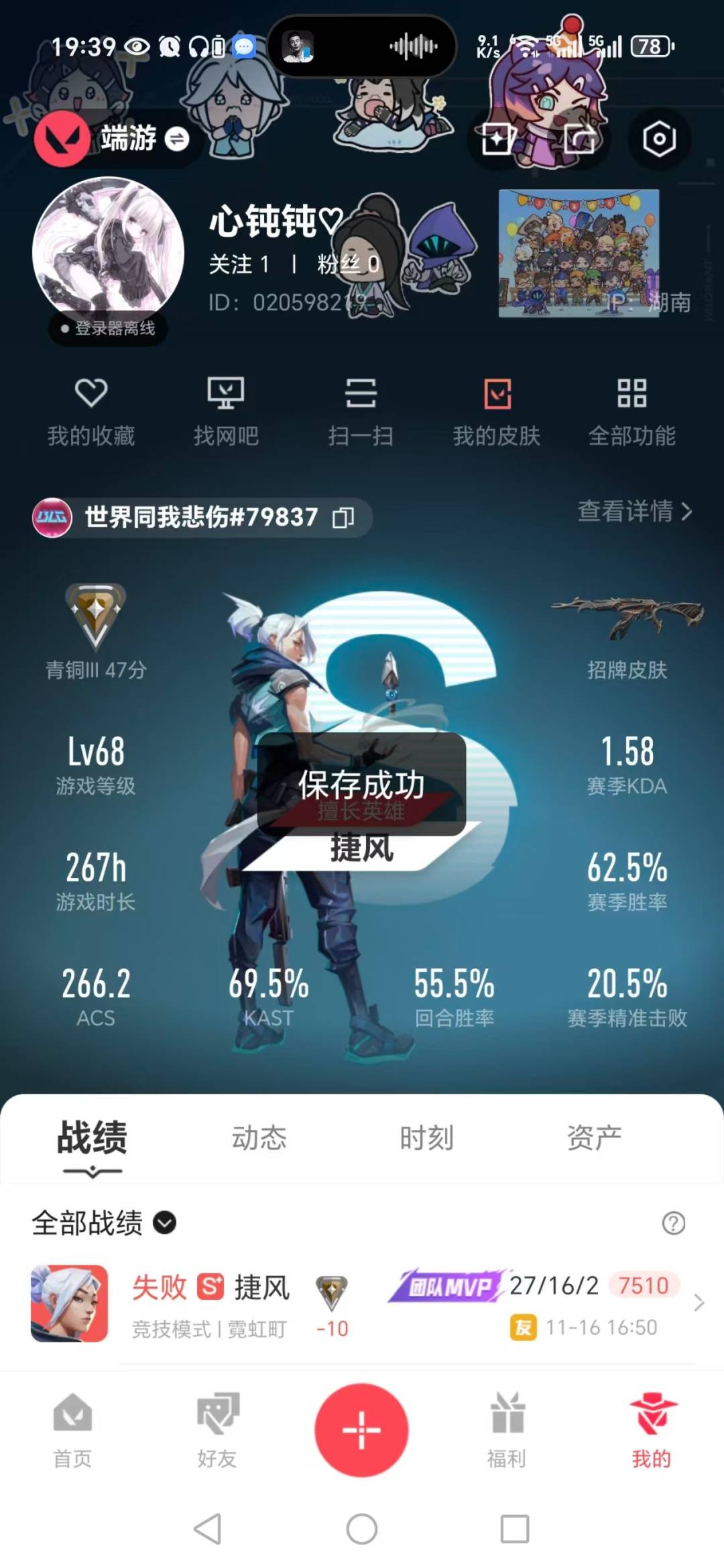The image size is (724, 1568).
Task: Switch to 好友 friends page
Action: pos(217,1435)
